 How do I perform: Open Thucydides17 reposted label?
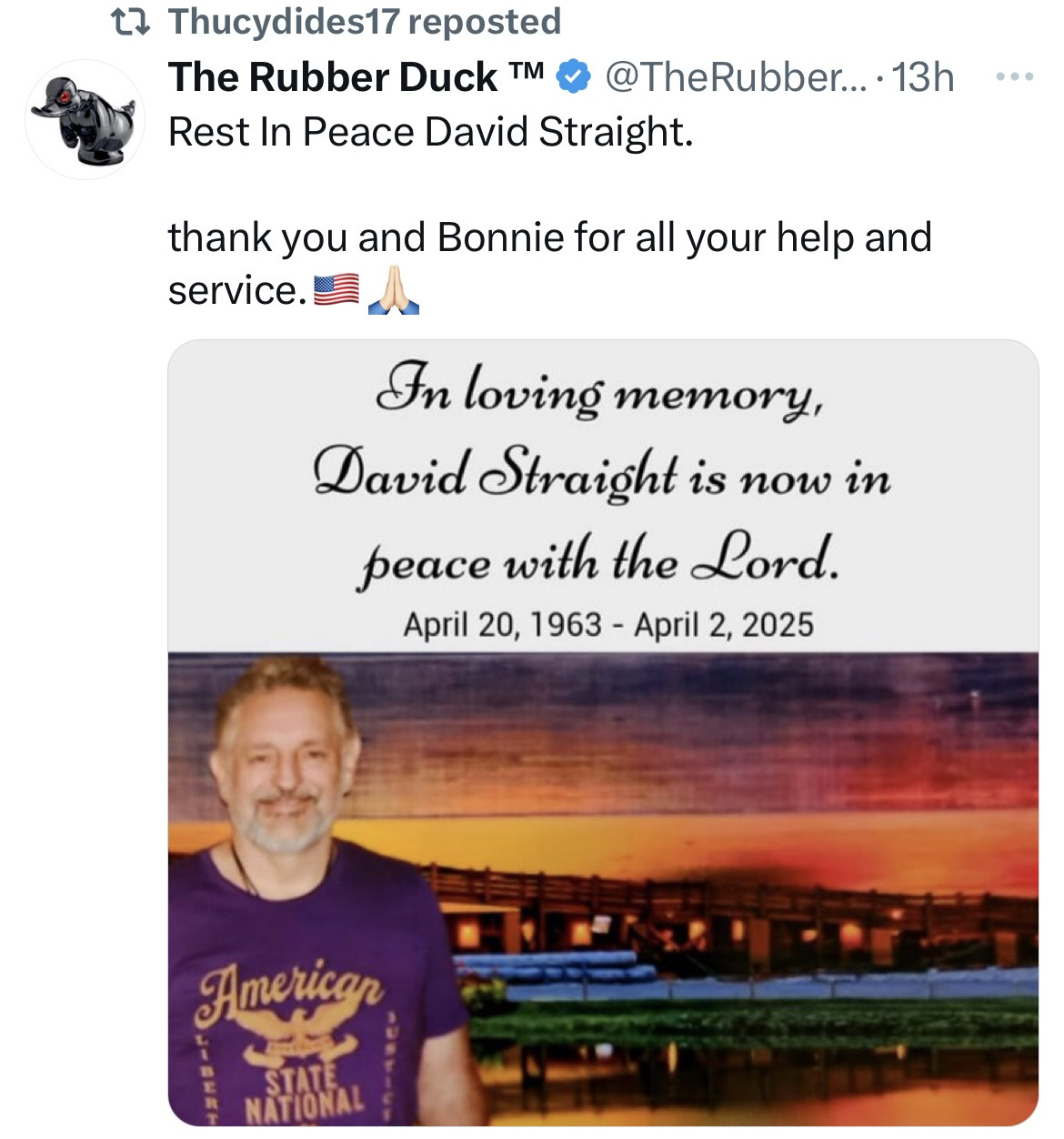point(364,22)
